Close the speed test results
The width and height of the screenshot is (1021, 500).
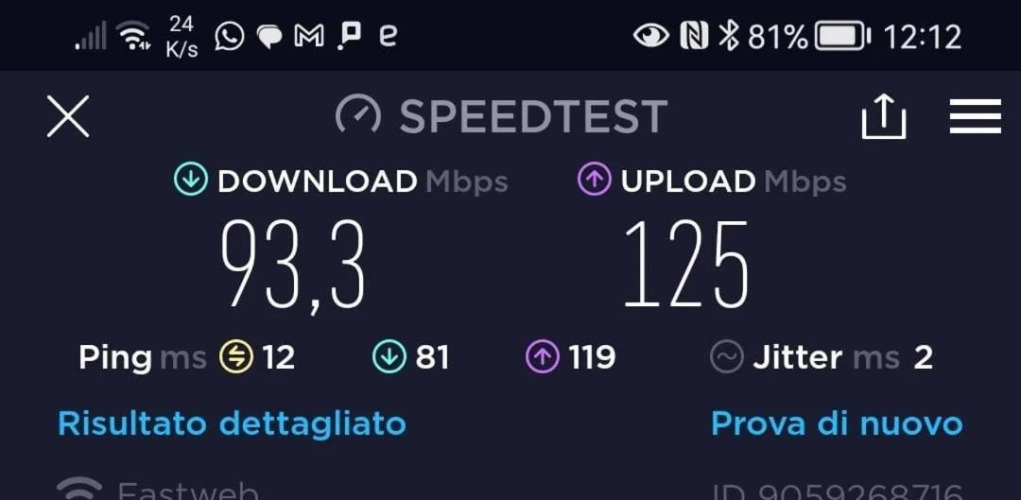click(68, 117)
